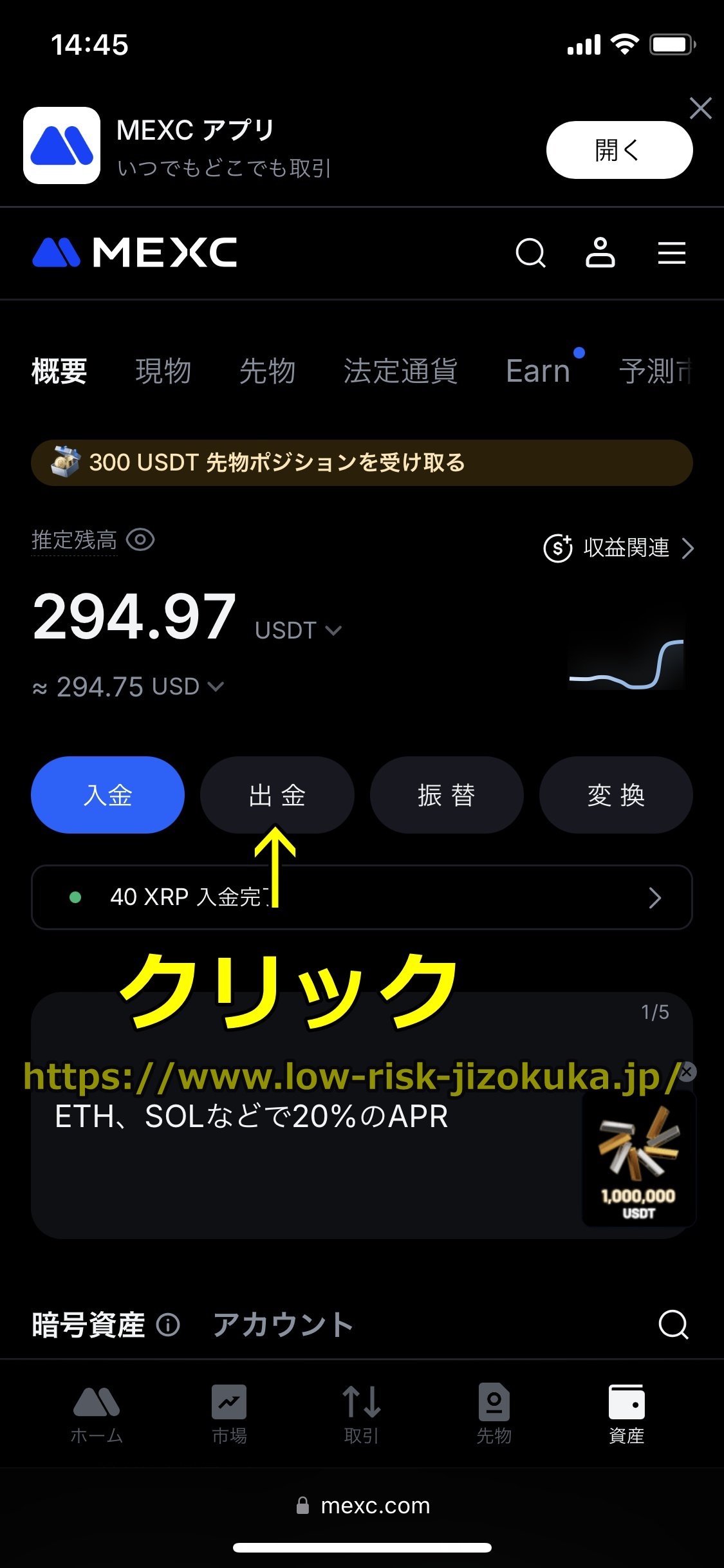Open the 取引 bottom tab
Viewport: 724px width, 1568px height.
click(x=362, y=1414)
